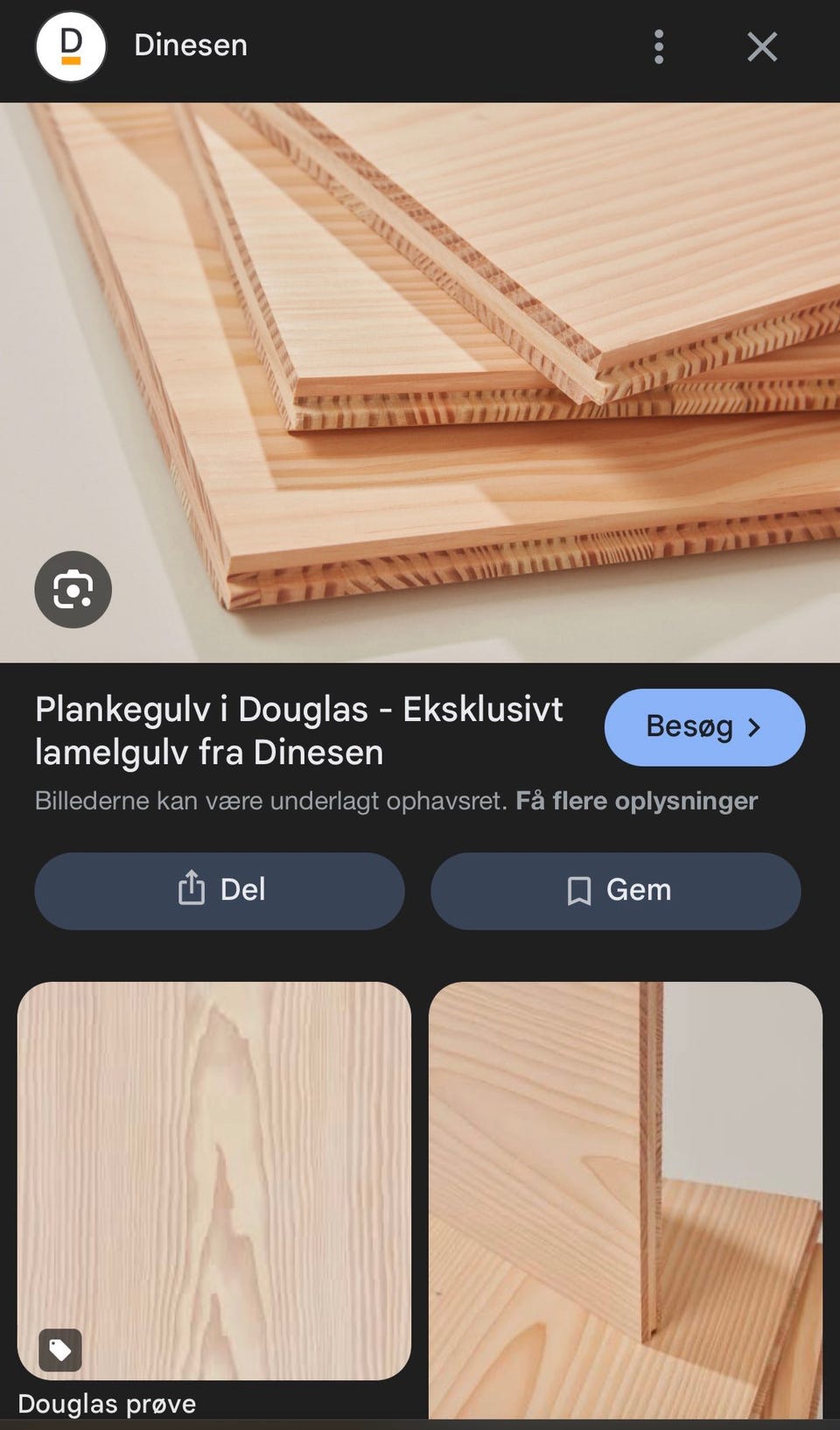Select the Dinesen logo favicon in the header
The width and height of the screenshot is (840, 1430).
(70, 46)
